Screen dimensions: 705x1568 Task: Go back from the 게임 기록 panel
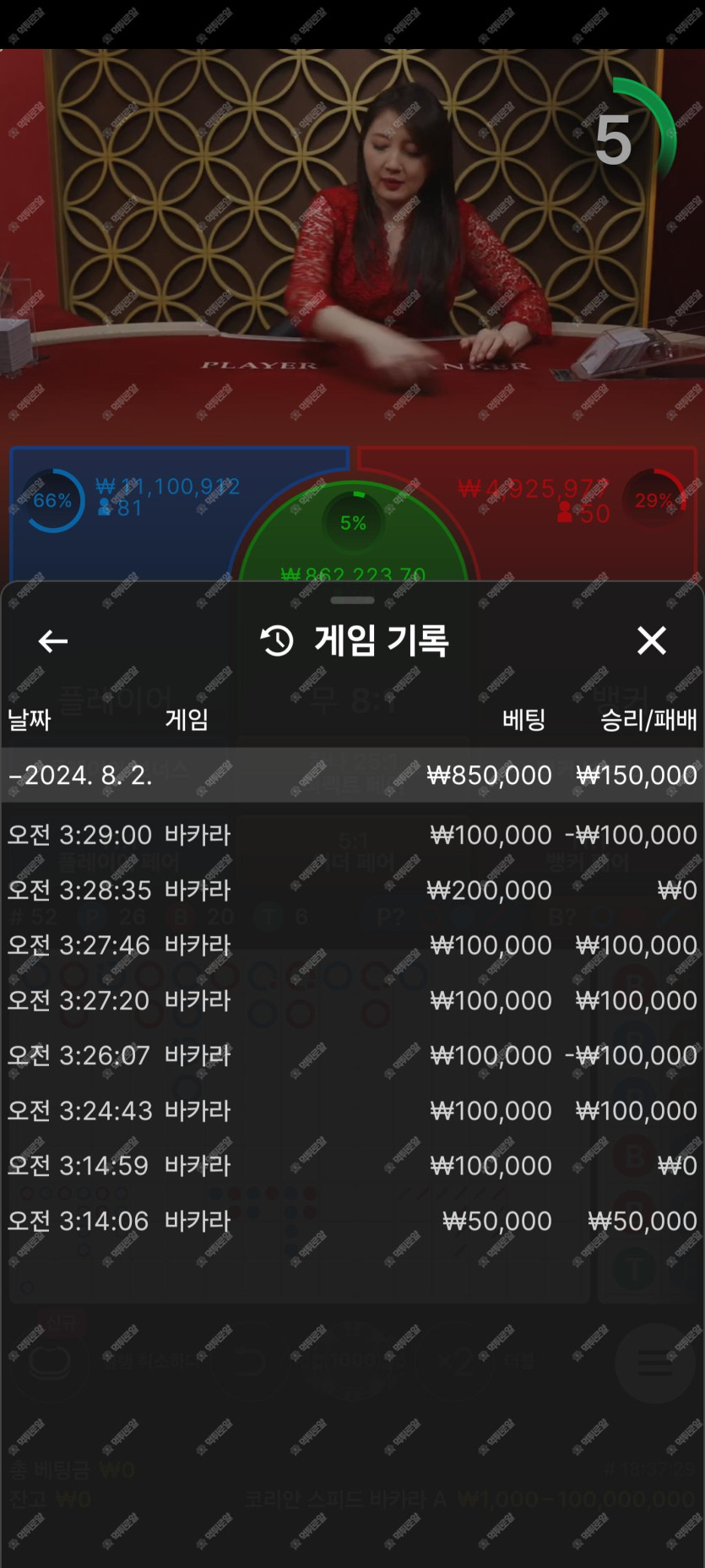(x=52, y=641)
